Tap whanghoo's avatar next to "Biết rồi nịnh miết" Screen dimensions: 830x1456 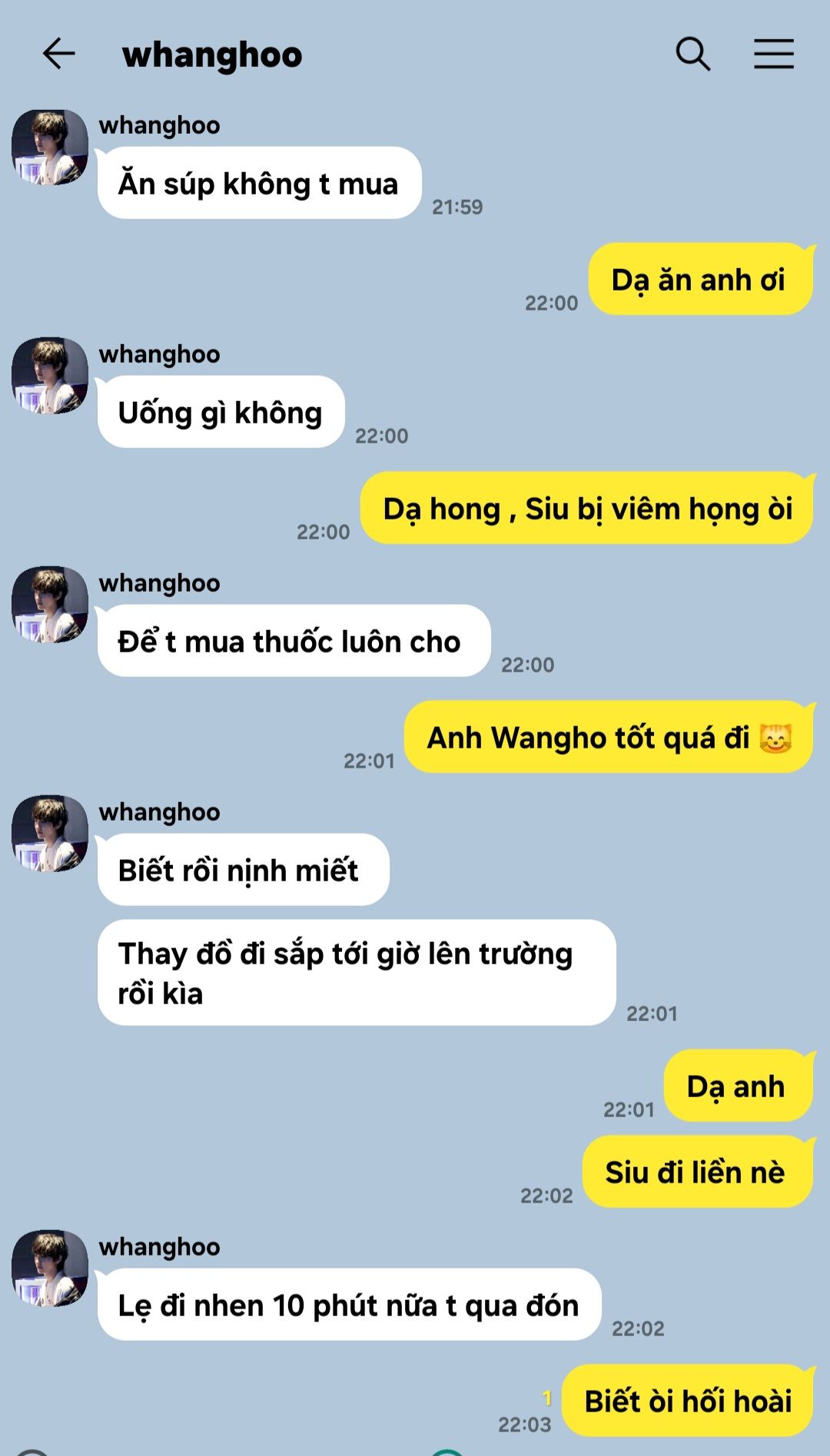(50, 834)
